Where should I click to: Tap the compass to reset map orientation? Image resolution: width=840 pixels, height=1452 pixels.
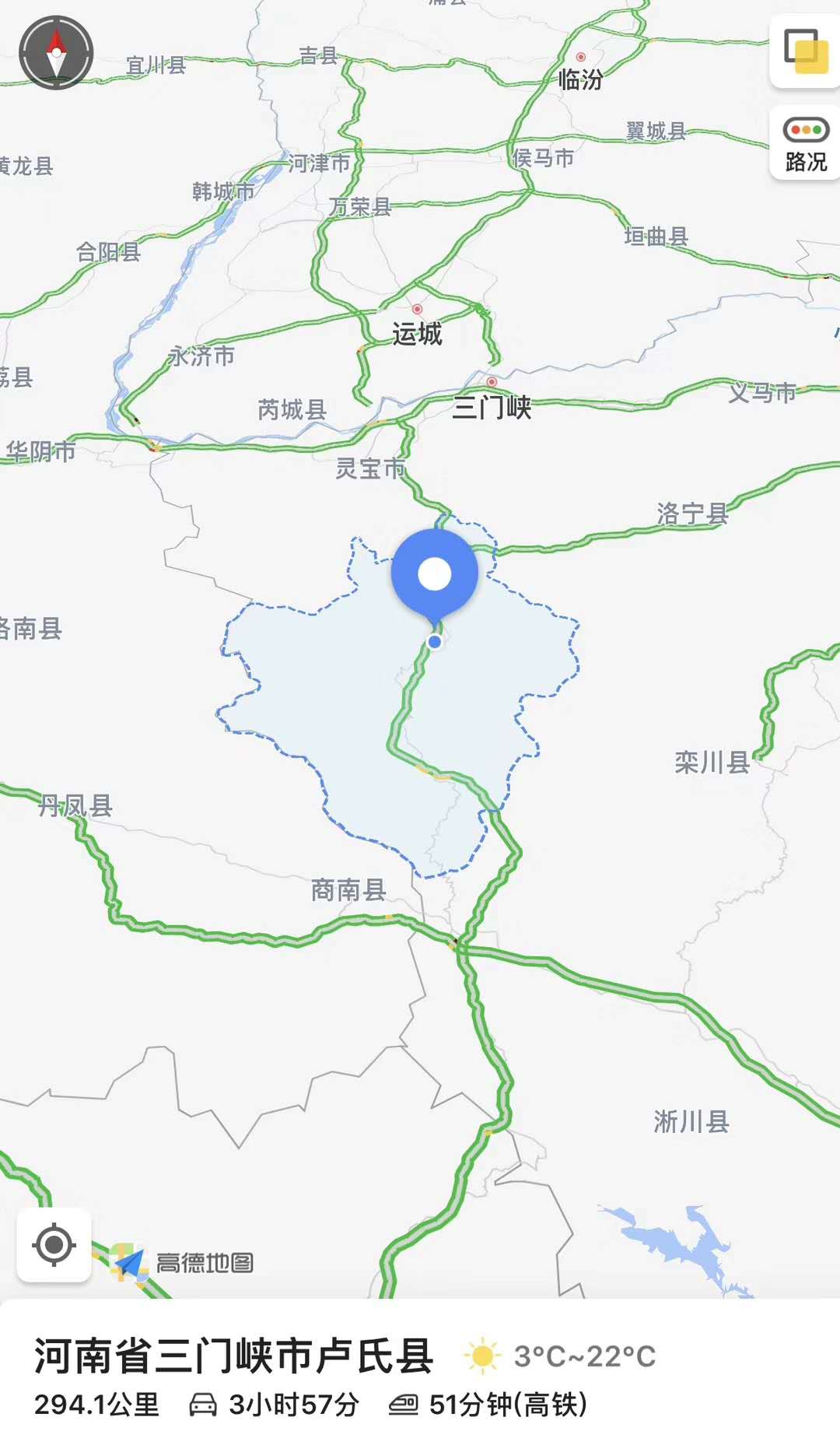coord(56,52)
